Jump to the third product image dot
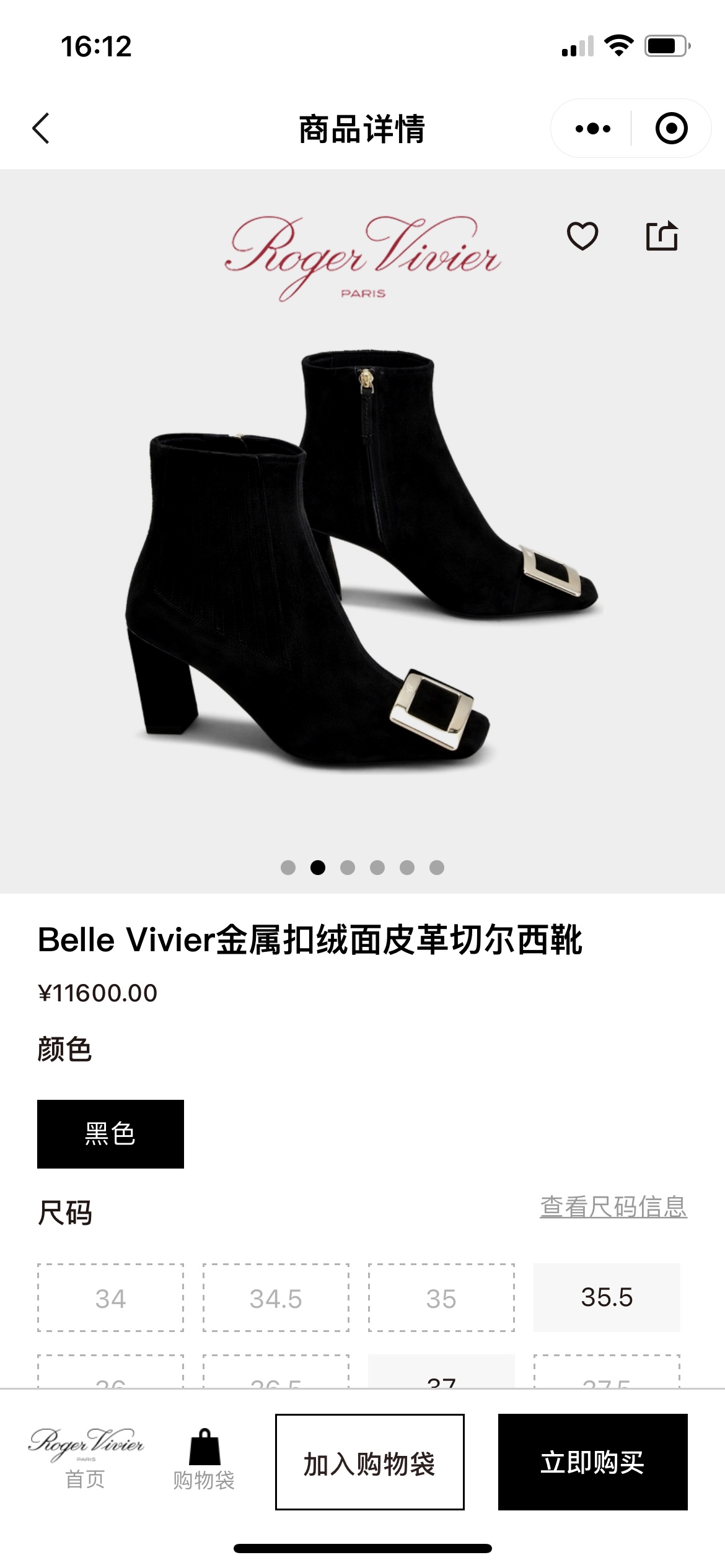 click(348, 868)
